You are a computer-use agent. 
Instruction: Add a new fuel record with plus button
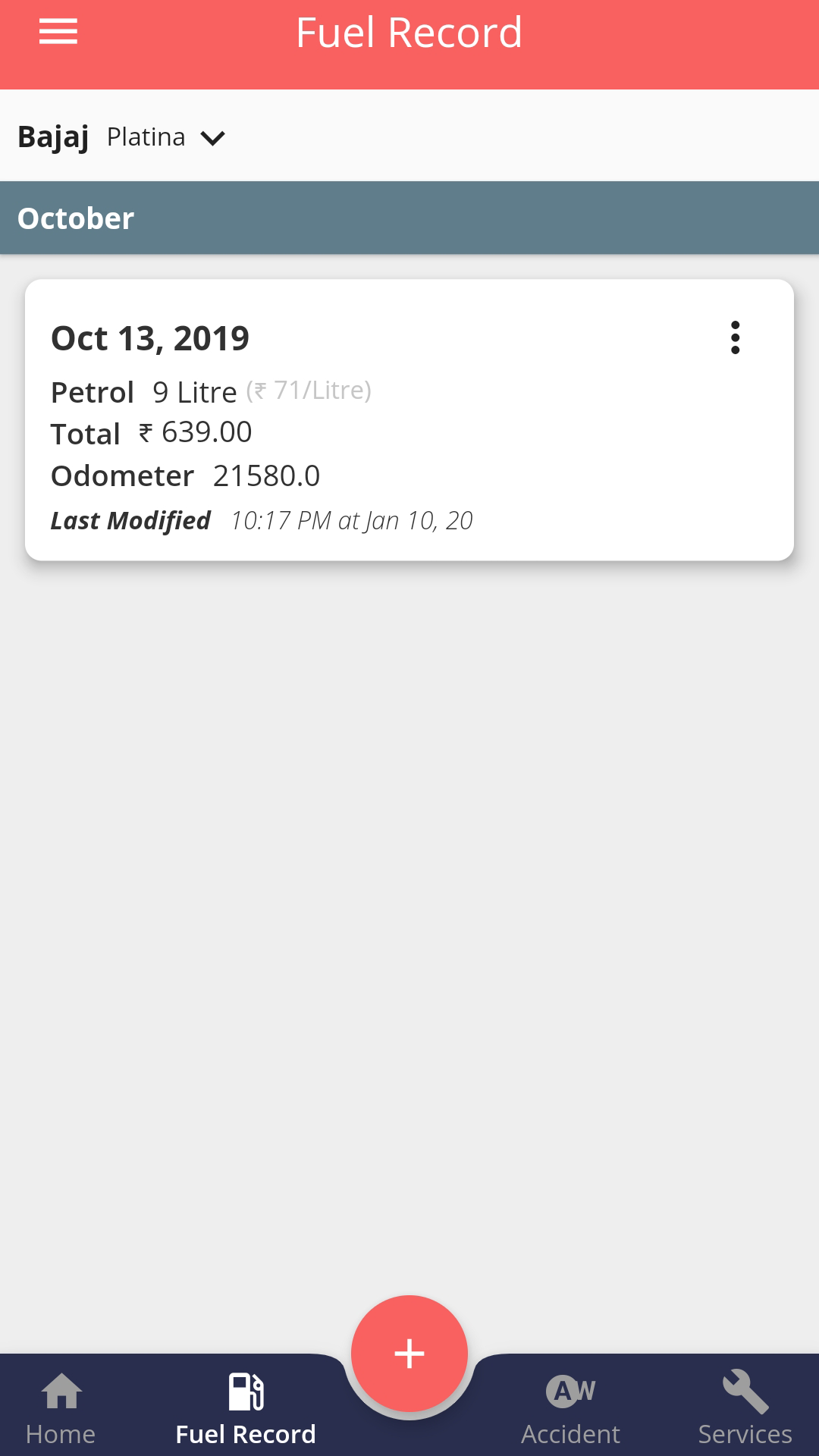pos(409,1354)
